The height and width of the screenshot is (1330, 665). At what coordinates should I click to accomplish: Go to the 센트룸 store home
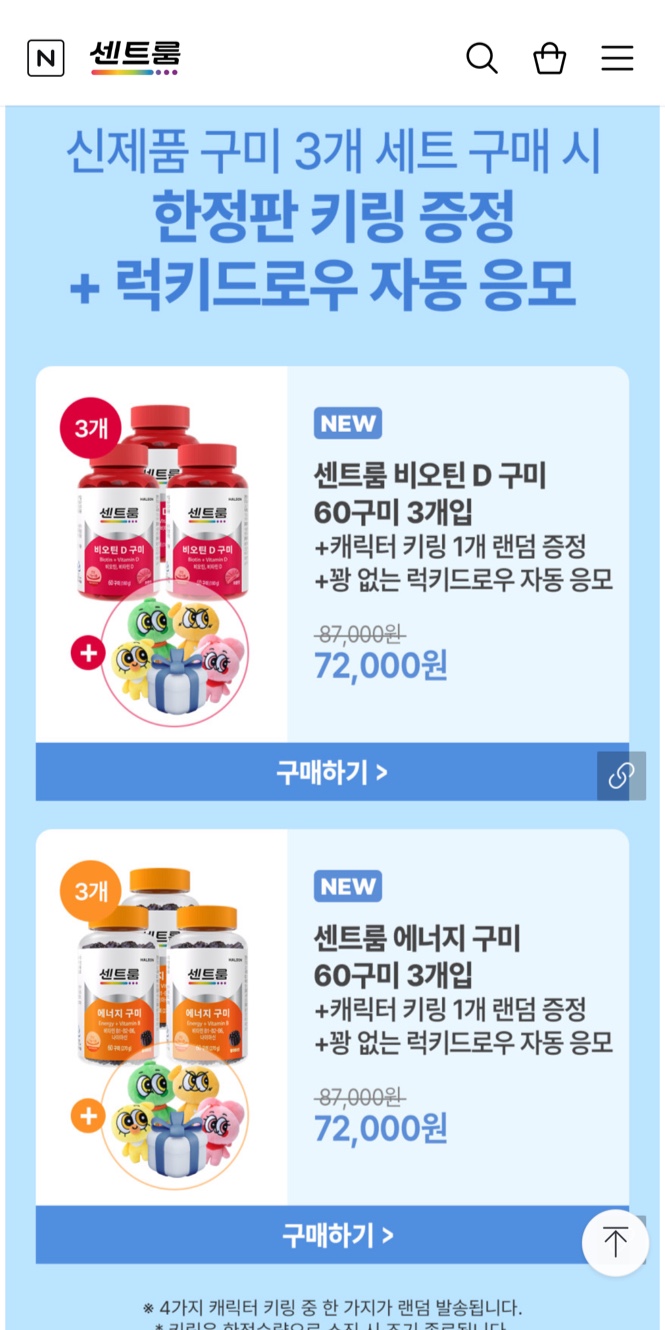pos(135,57)
